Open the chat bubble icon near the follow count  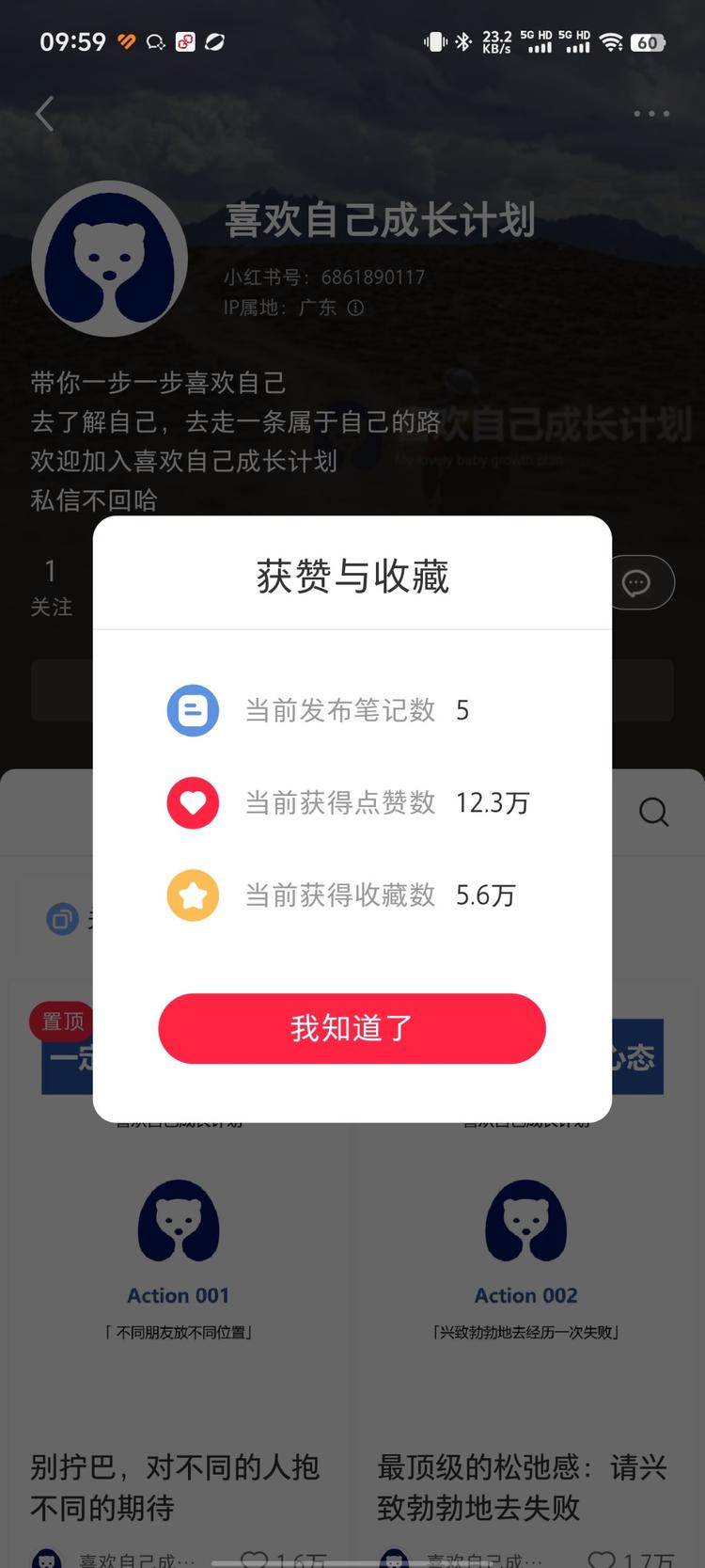pos(637,583)
